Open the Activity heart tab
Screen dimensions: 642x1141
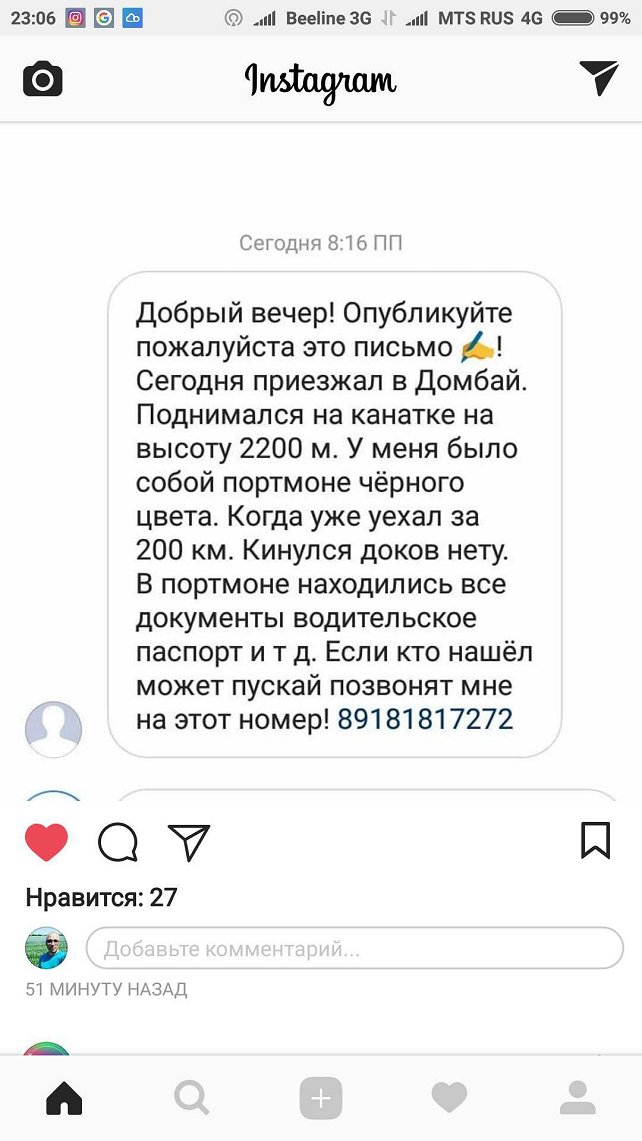pos(449,1099)
